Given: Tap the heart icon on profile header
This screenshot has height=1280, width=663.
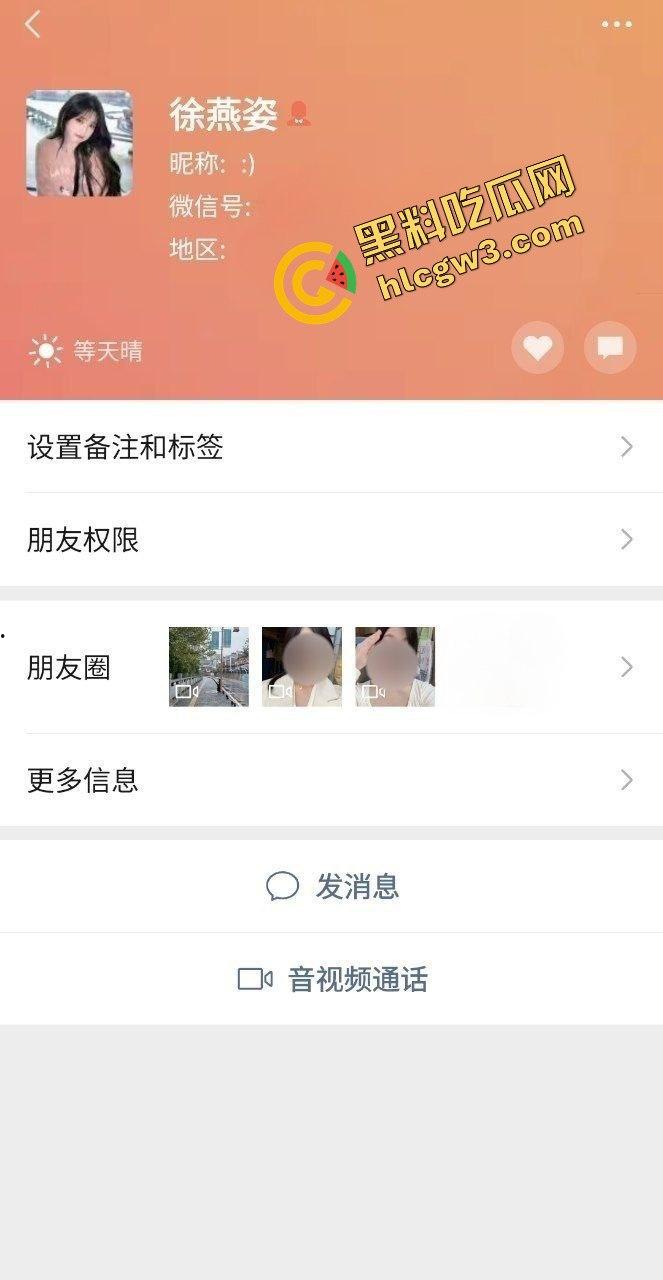Looking at the screenshot, I should [538, 347].
